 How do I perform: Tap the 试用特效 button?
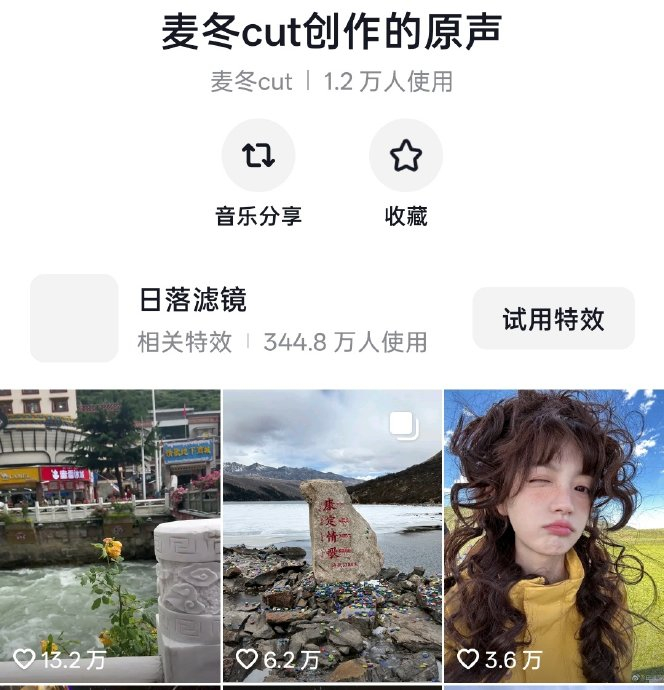click(553, 319)
